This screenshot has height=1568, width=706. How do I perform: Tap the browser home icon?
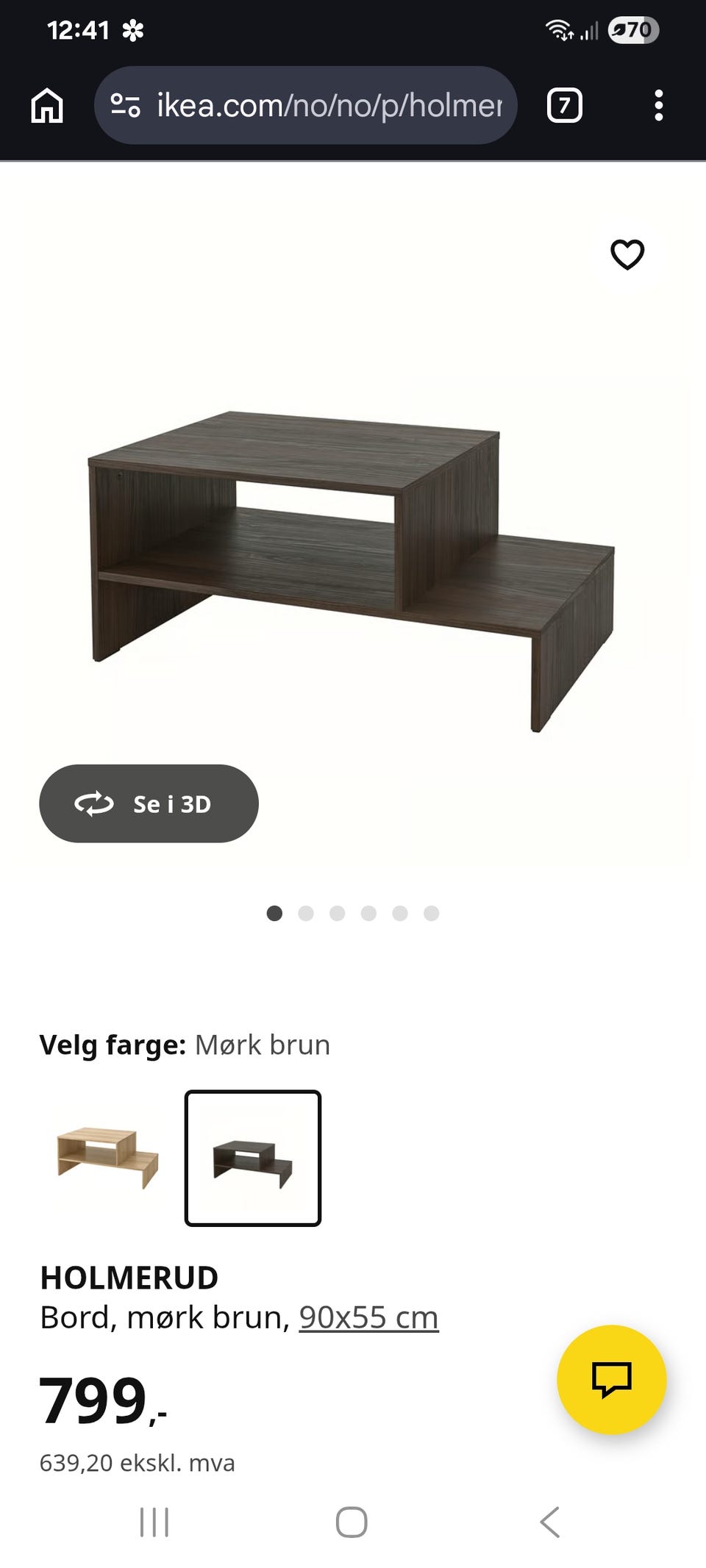tap(47, 105)
